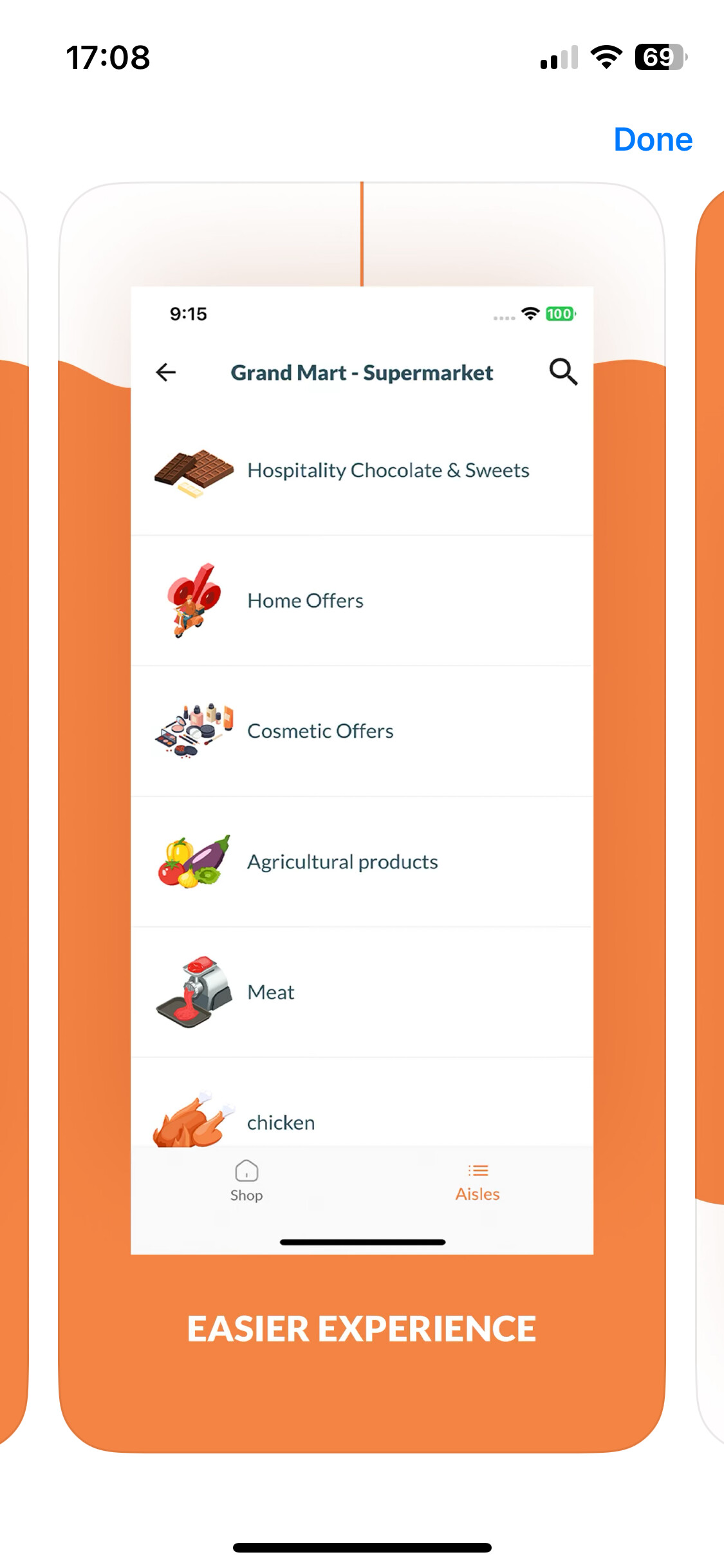This screenshot has width=724, height=1568.
Task: Tap Done to close the preview
Action: point(653,140)
